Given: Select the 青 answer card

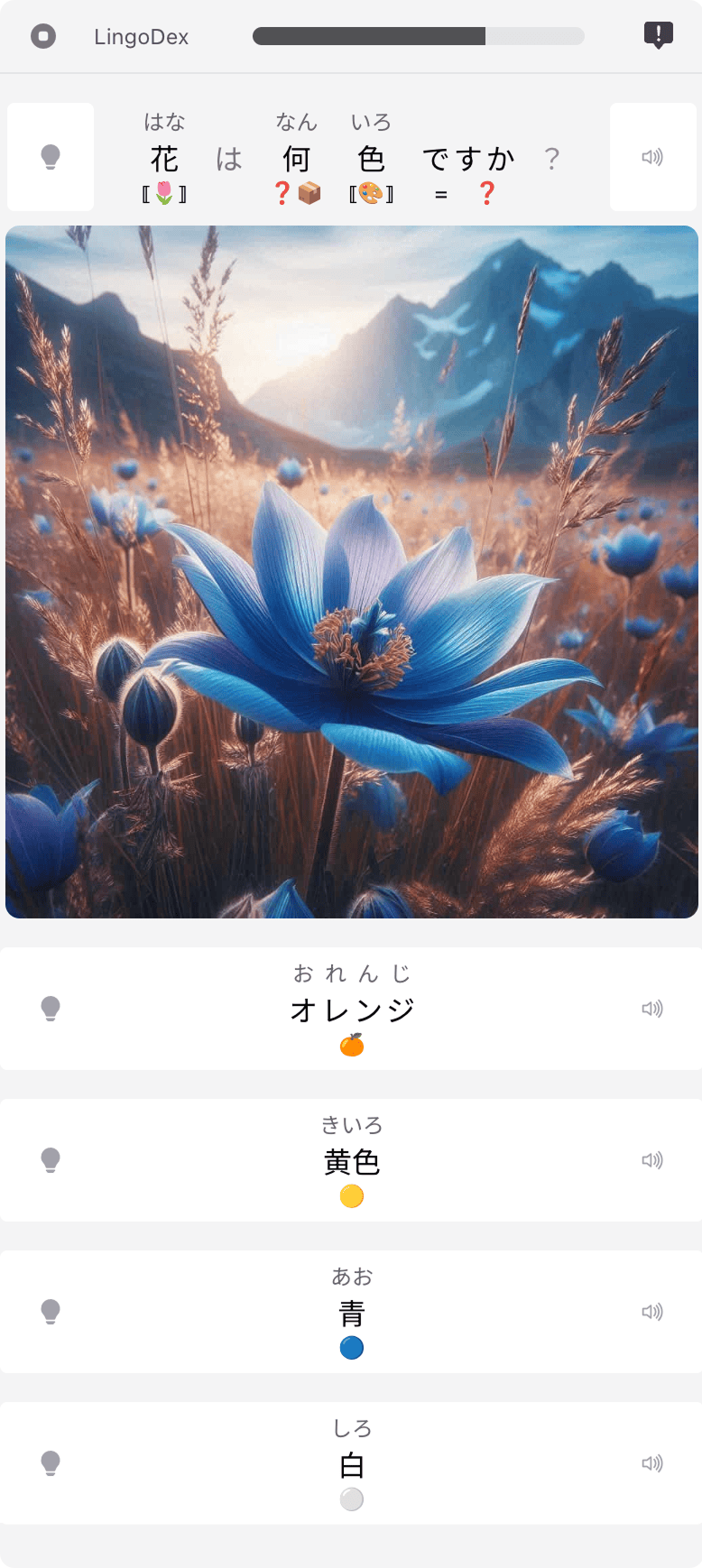Looking at the screenshot, I should point(351,1311).
